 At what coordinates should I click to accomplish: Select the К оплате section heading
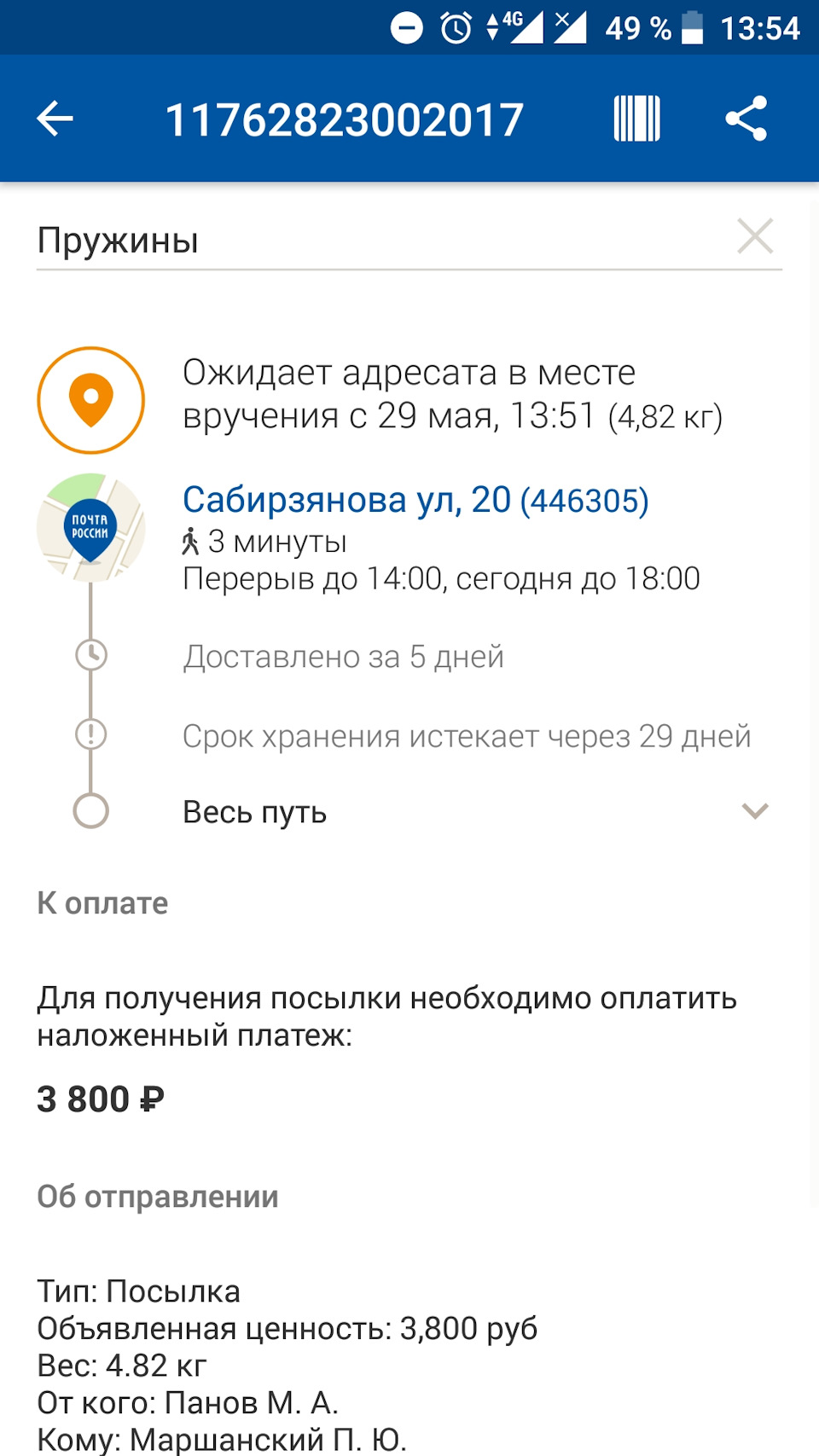(102, 902)
